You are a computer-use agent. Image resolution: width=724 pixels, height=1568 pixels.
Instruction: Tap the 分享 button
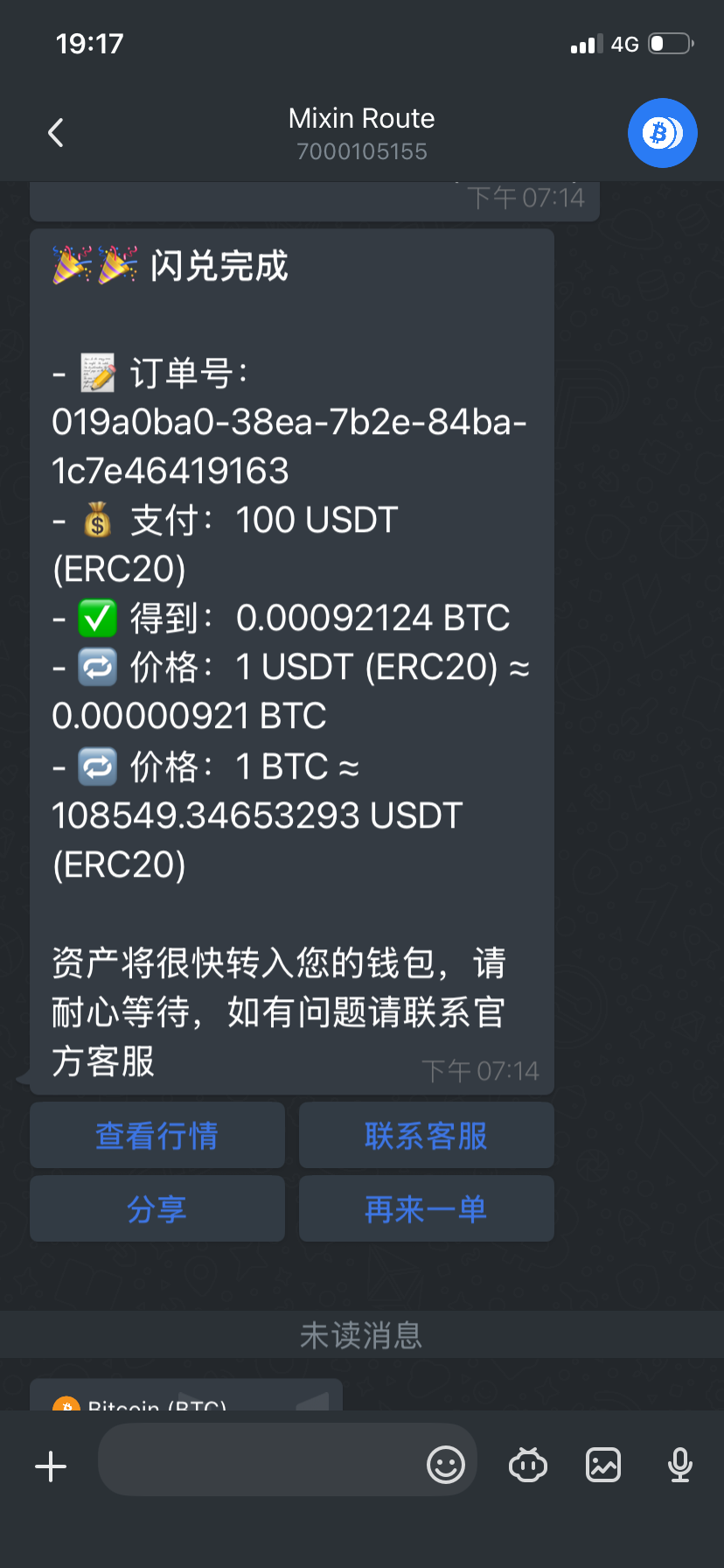tap(157, 1209)
